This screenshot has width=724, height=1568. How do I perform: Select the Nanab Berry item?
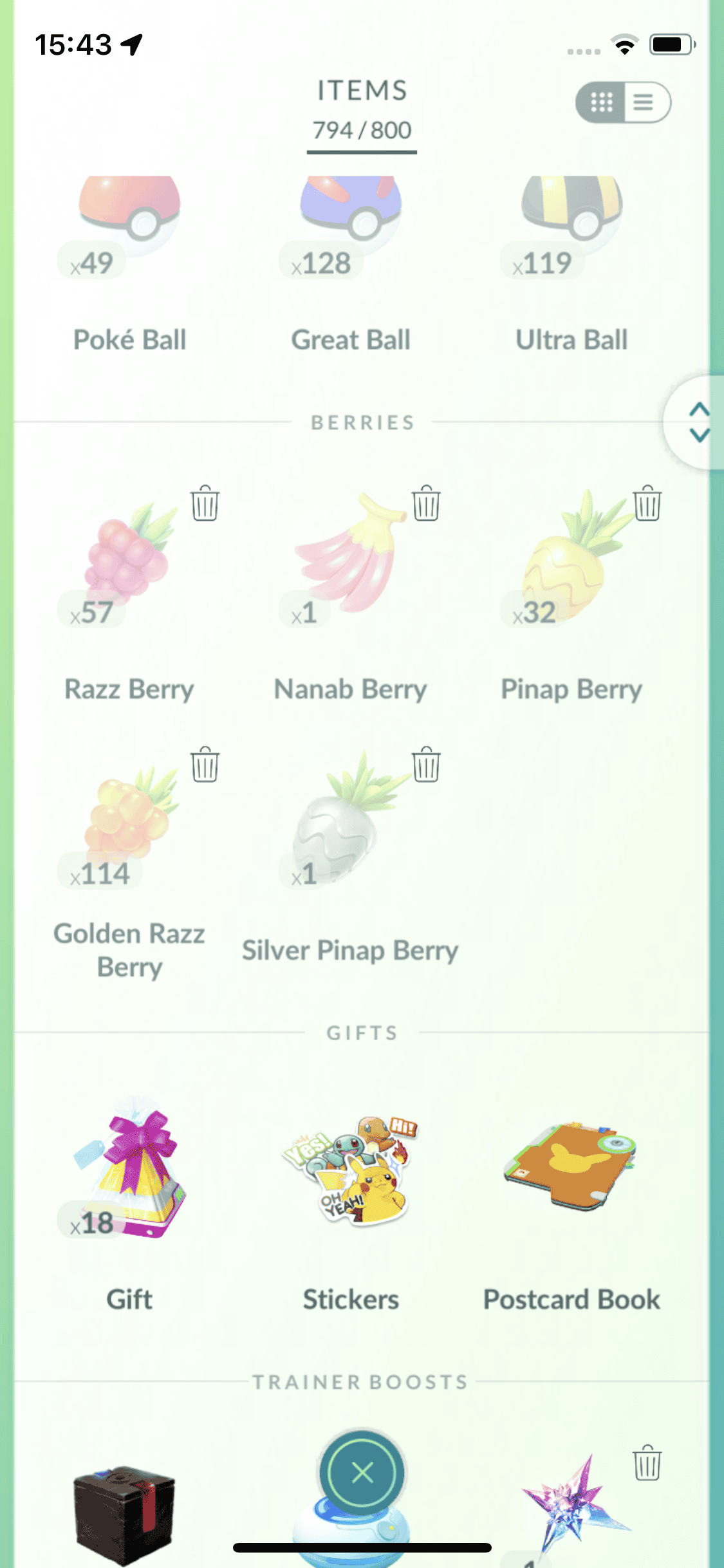[x=351, y=579]
